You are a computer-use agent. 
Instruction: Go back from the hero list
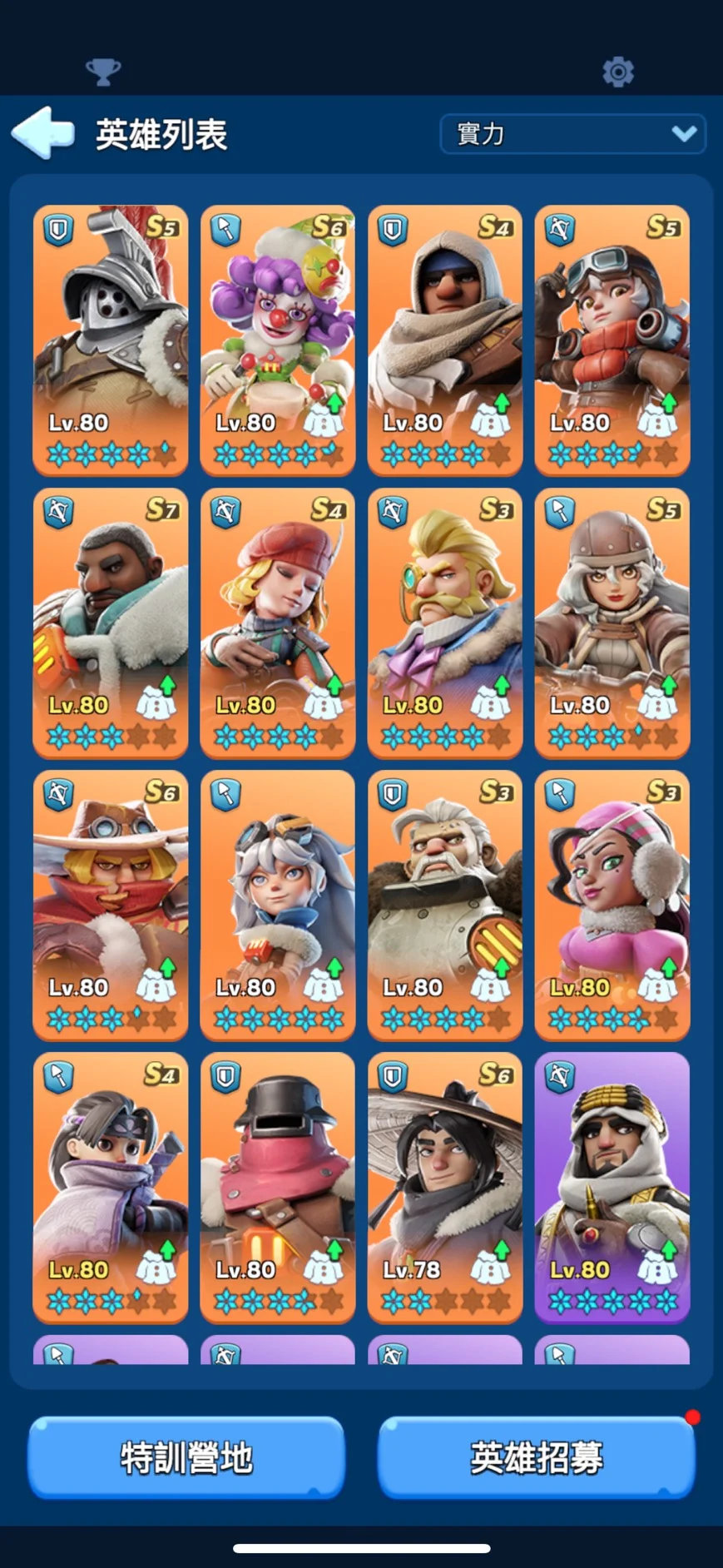point(43,133)
